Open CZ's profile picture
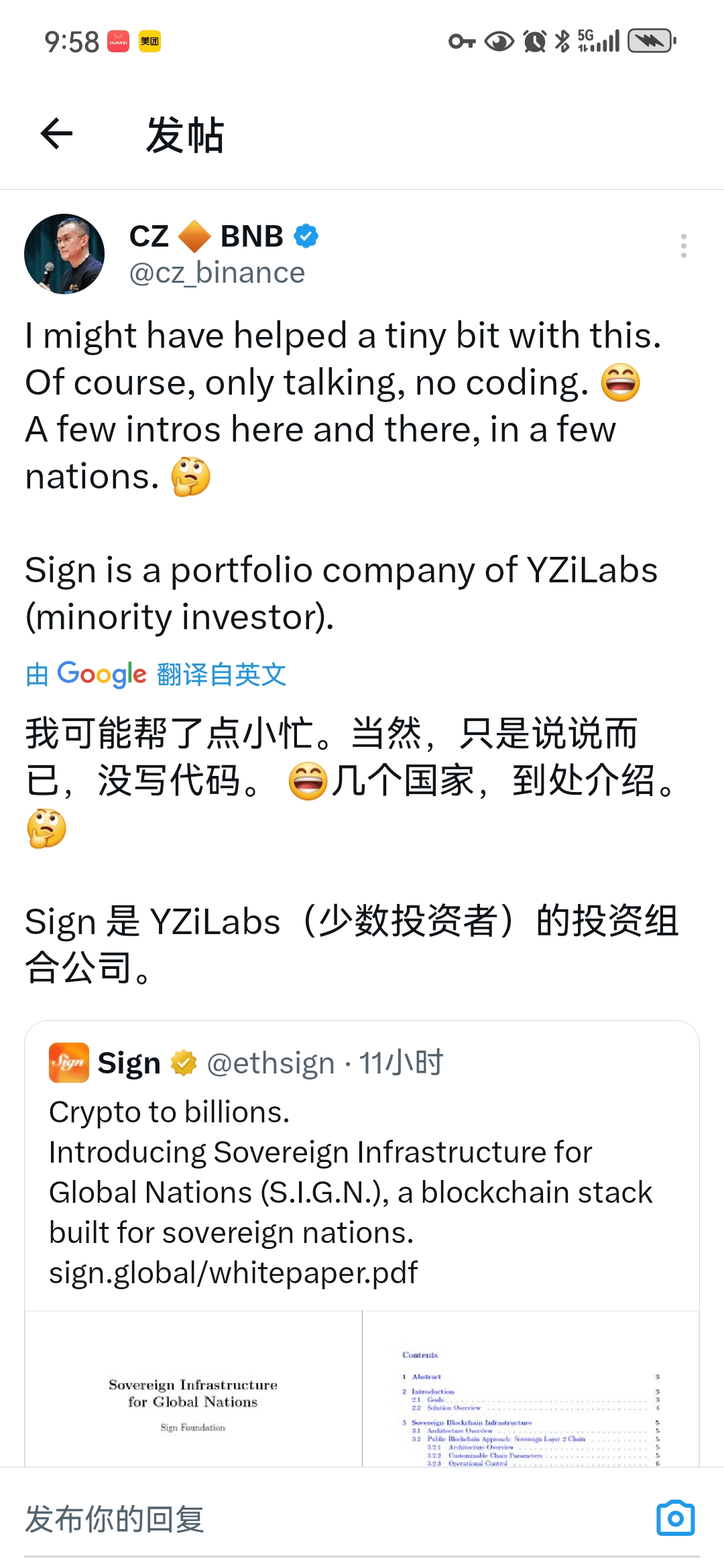This screenshot has width=724, height=1568. 64,254
